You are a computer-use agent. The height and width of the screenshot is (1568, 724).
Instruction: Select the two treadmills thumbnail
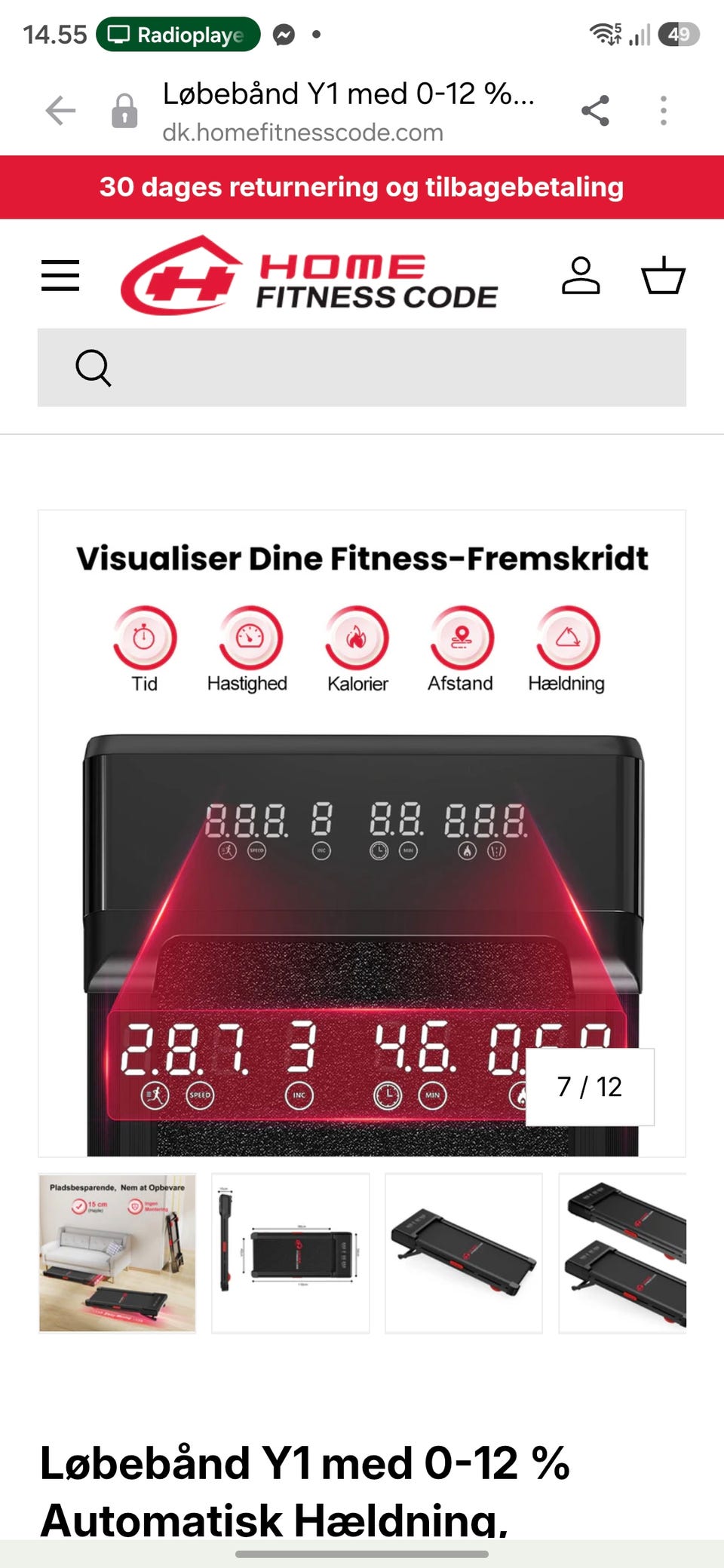(x=623, y=1253)
